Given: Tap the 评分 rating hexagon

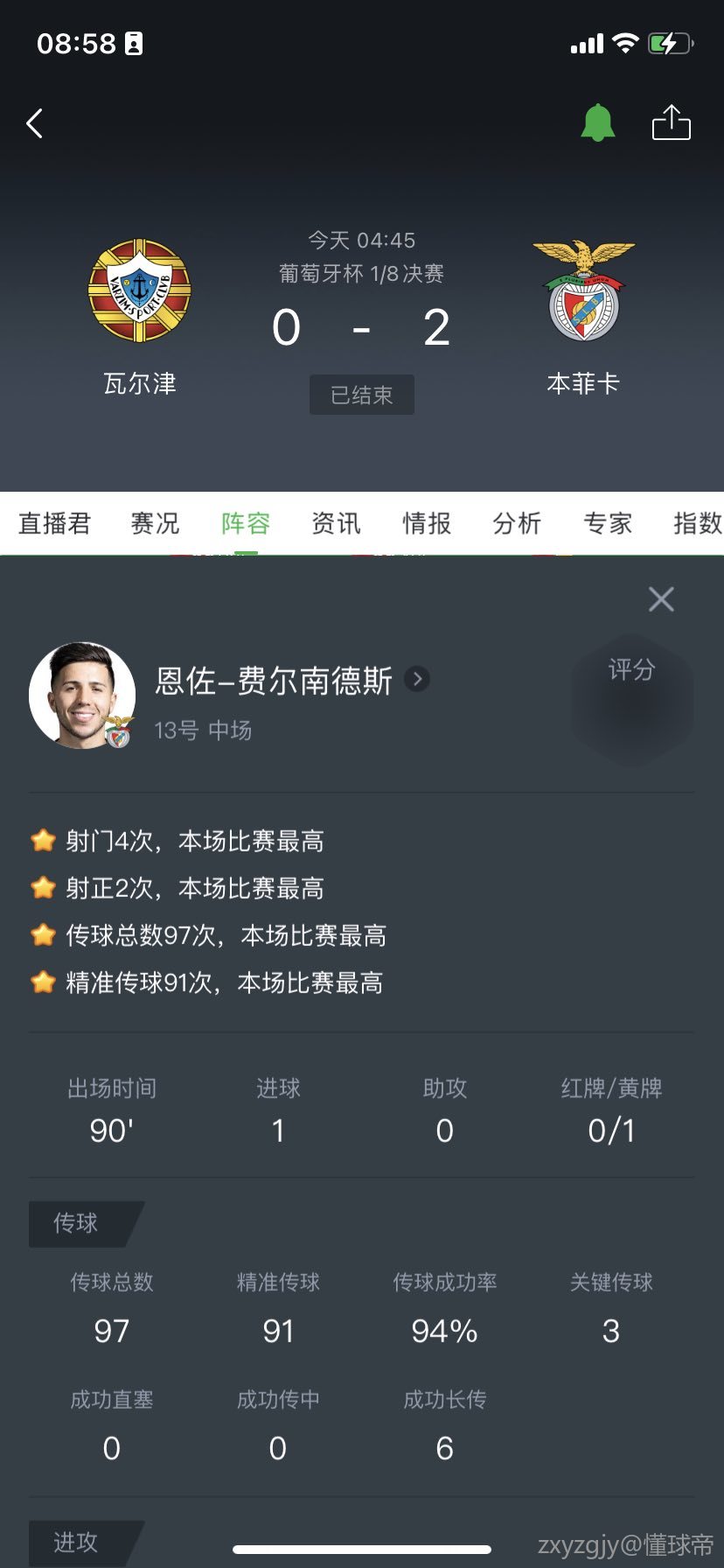Looking at the screenshot, I should (x=631, y=699).
